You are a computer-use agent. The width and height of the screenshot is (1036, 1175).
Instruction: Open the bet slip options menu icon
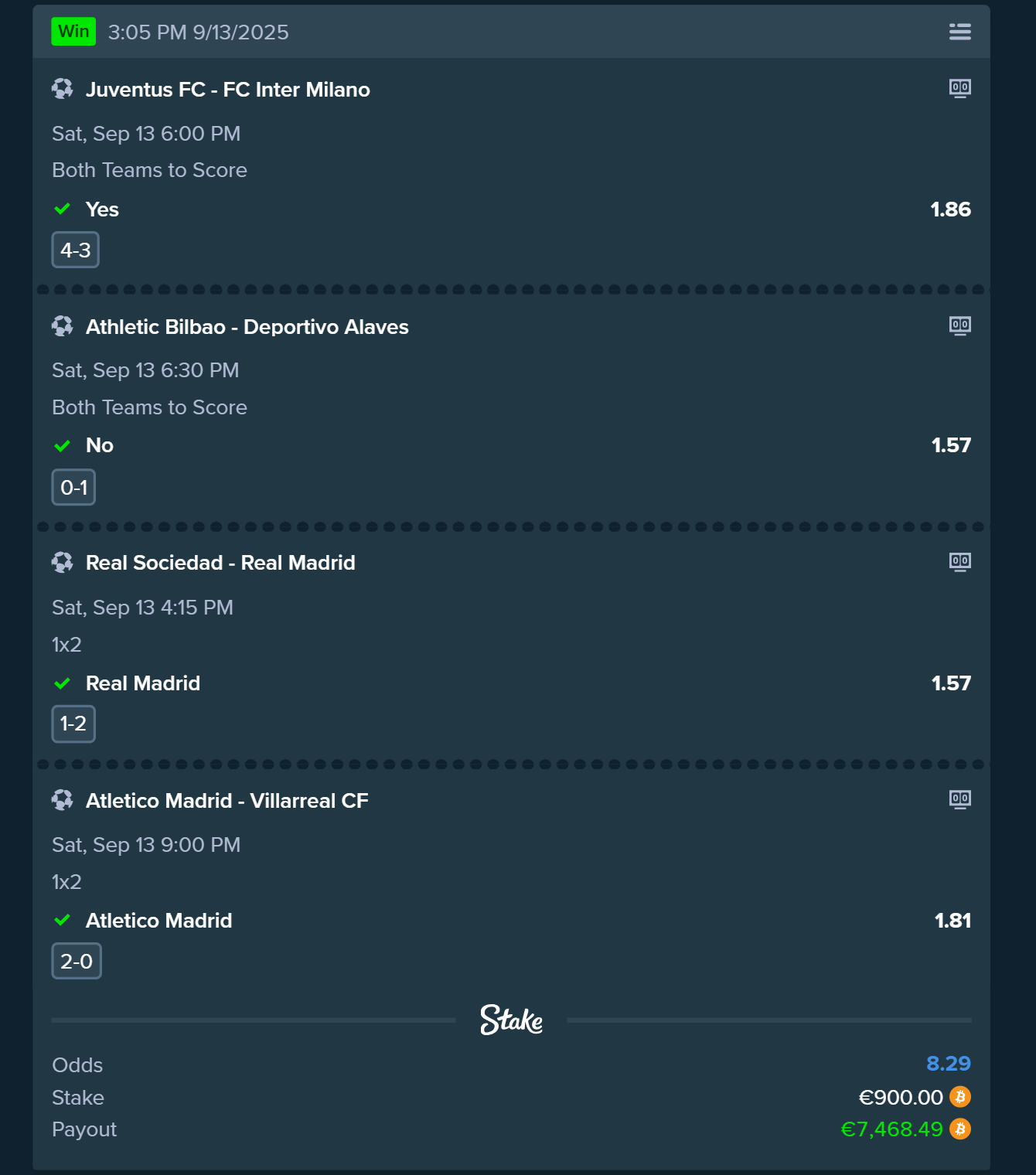pos(959,32)
